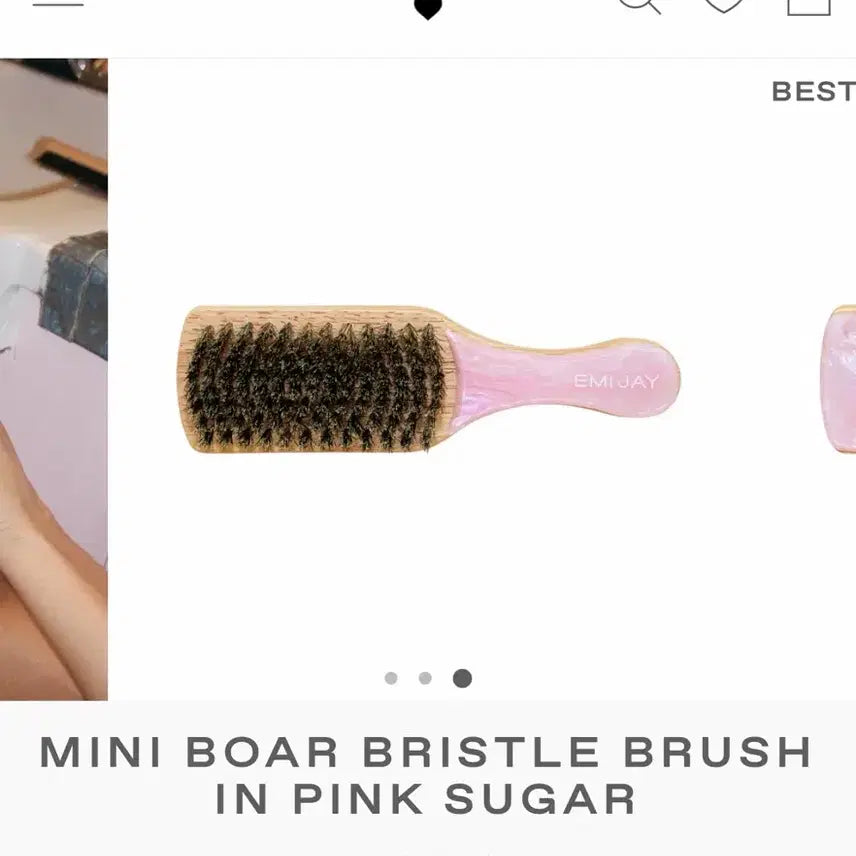Open the search magnifier icon
Screen dimensions: 856x856
coord(639,4)
